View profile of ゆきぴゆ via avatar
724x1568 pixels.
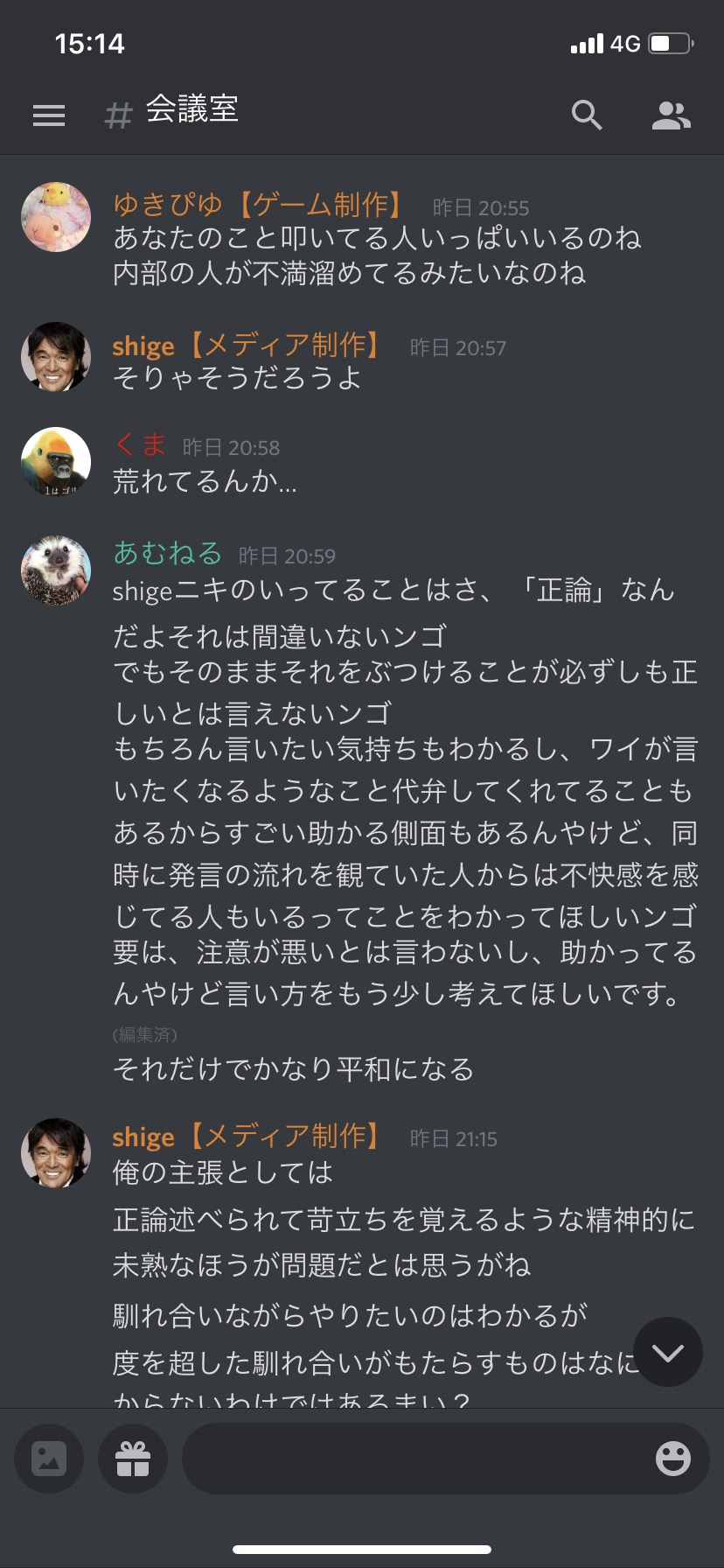tap(56, 217)
